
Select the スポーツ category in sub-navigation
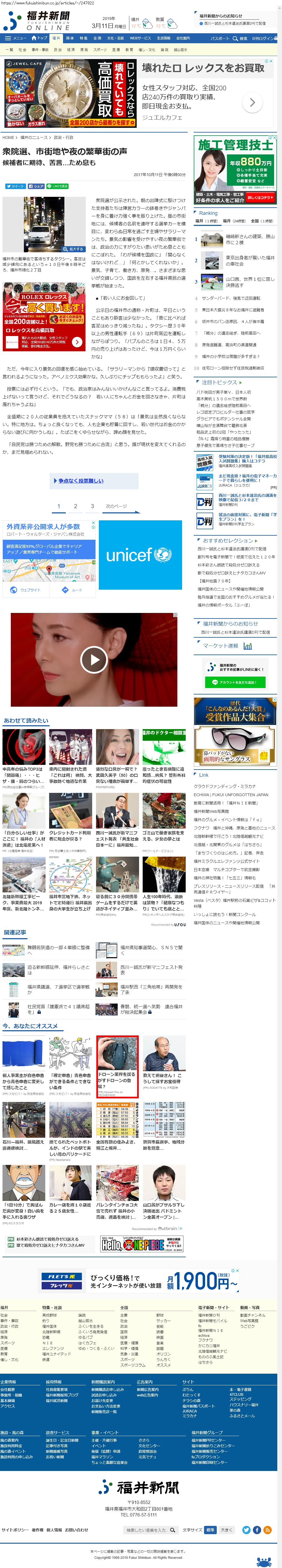coord(100,50)
